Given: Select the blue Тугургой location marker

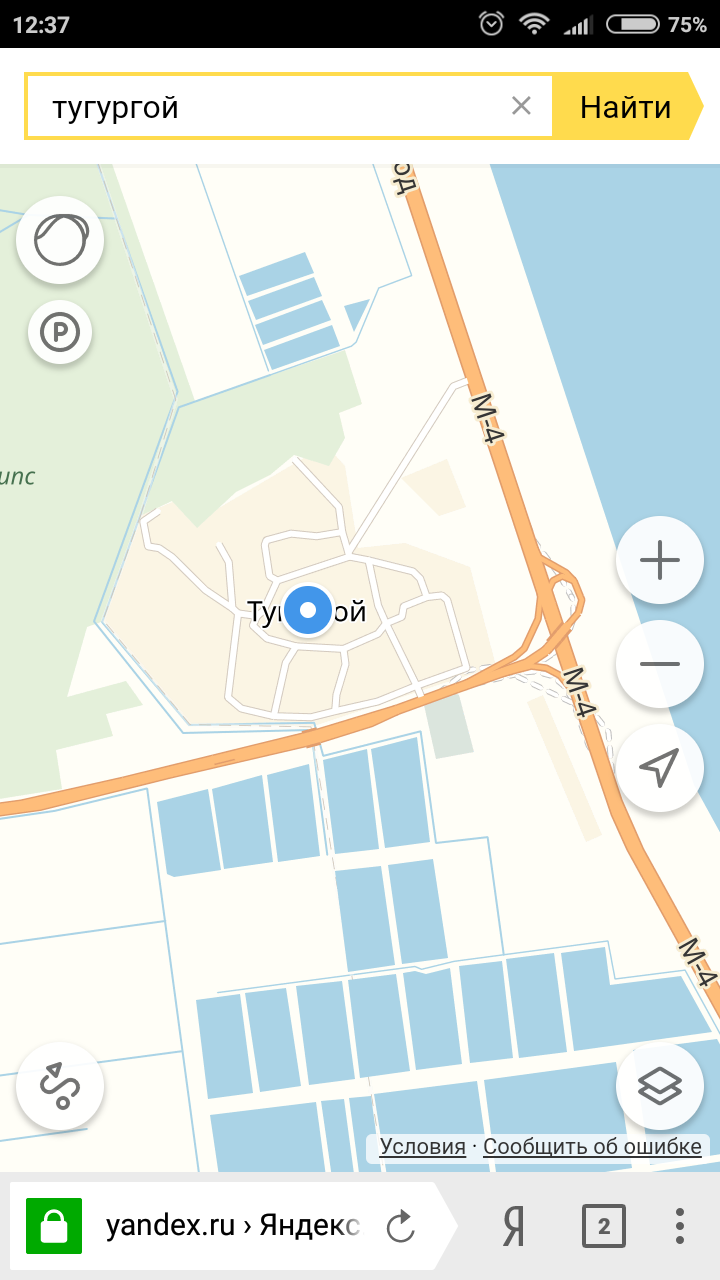Looking at the screenshot, I should 308,610.
